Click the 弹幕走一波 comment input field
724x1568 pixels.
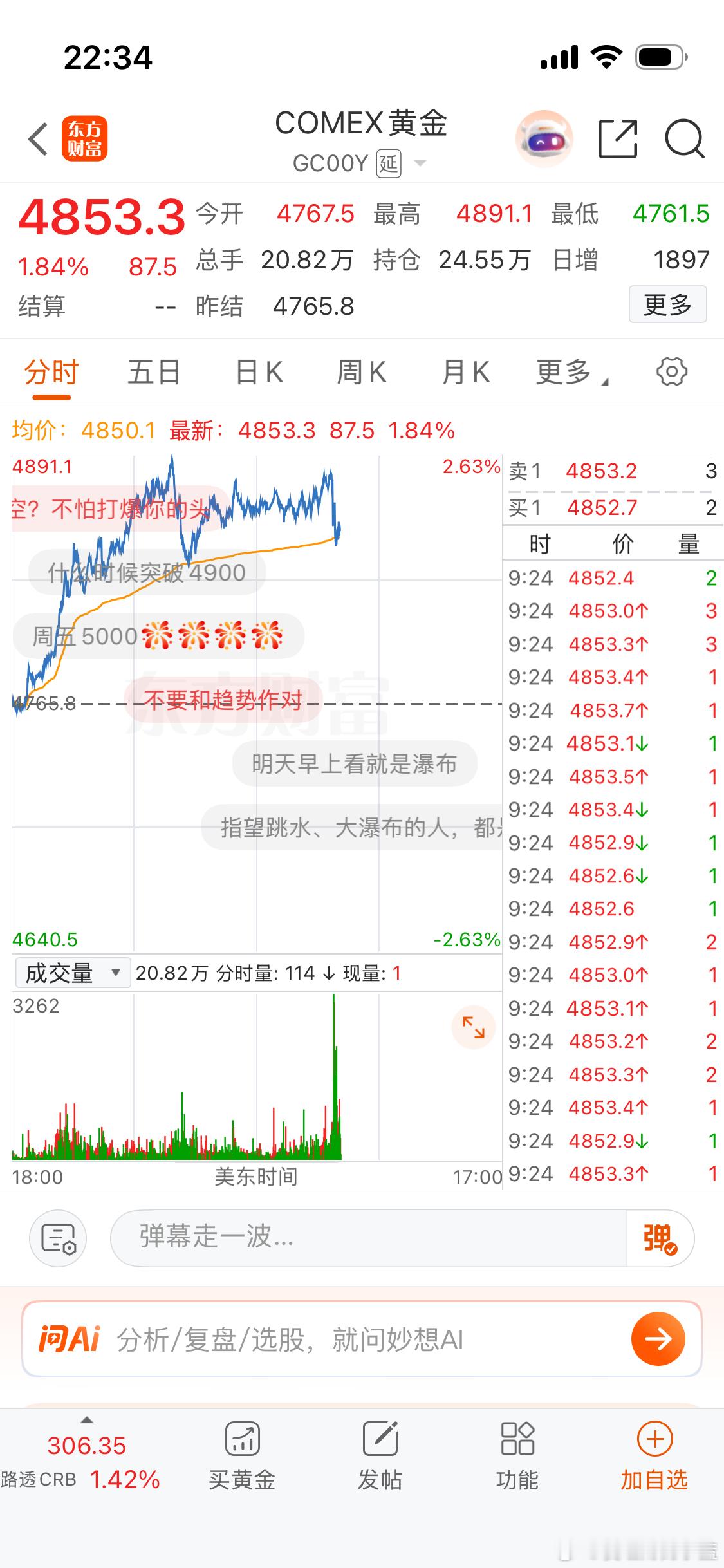click(x=367, y=1236)
